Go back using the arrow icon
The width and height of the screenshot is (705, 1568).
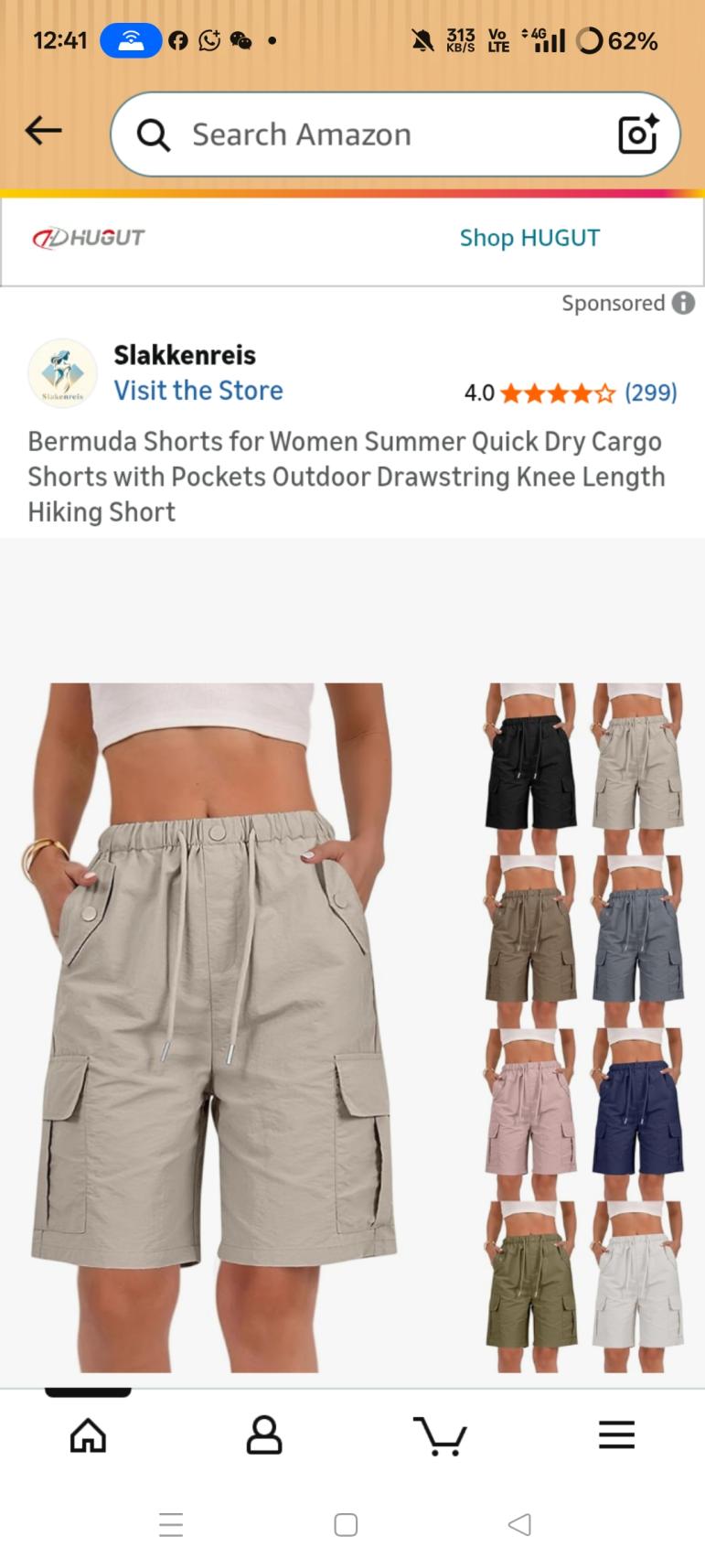(43, 132)
